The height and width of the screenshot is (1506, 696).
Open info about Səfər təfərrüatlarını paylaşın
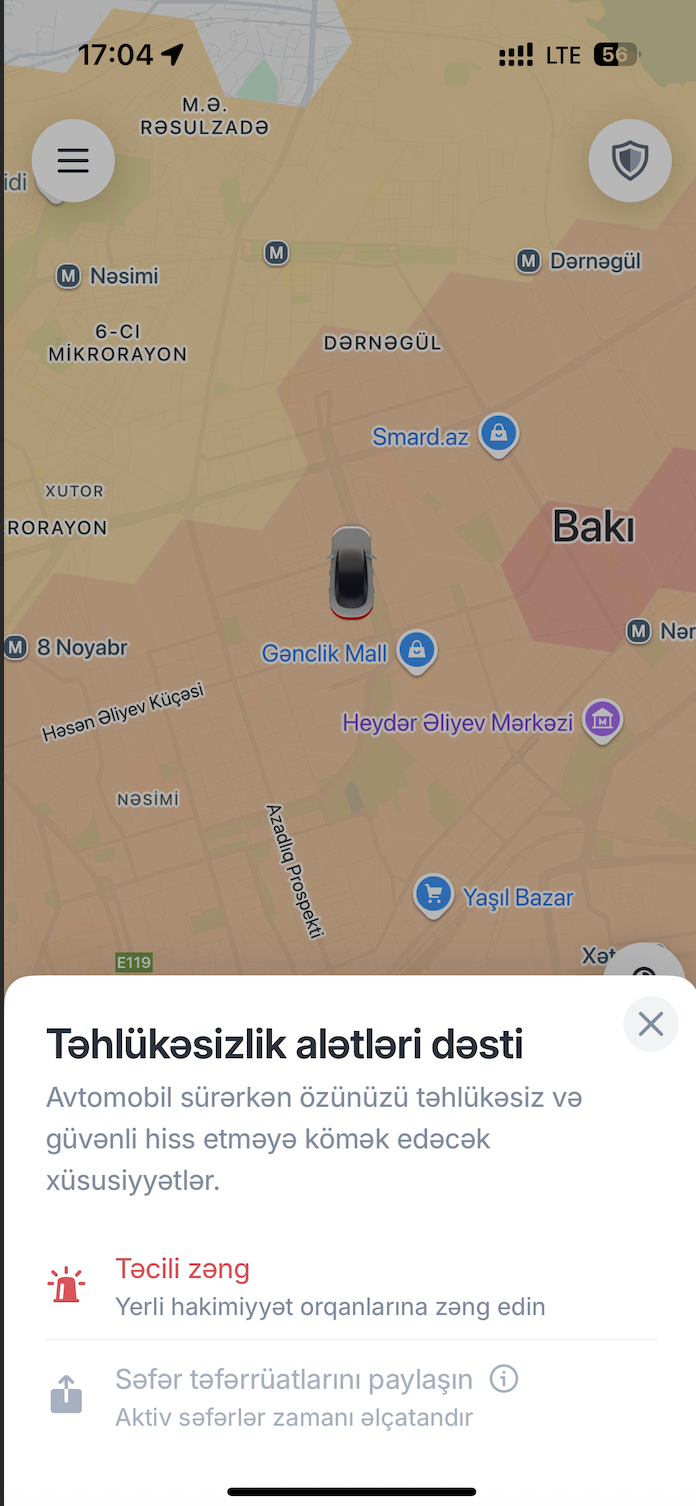pos(504,1380)
